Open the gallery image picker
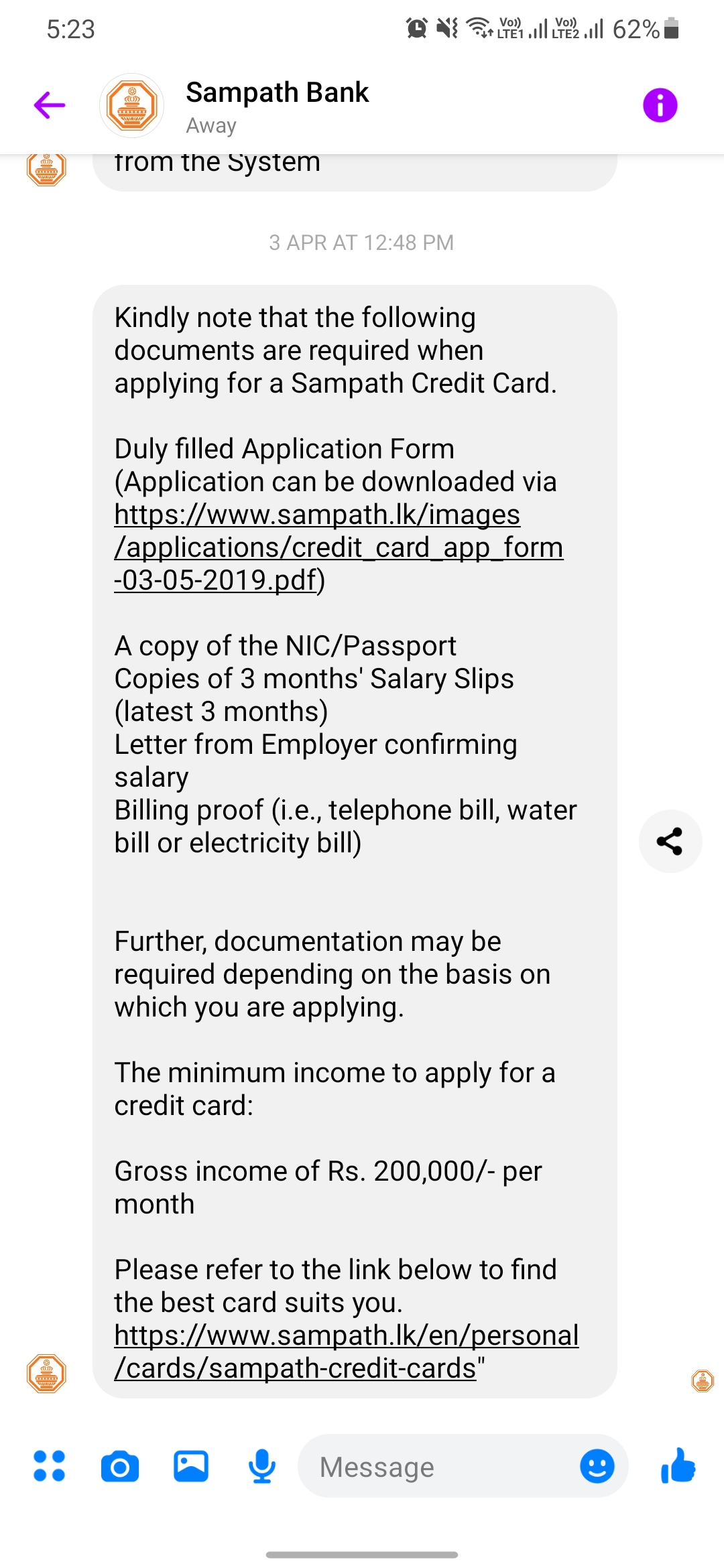724x1568 pixels. pos(191,1465)
